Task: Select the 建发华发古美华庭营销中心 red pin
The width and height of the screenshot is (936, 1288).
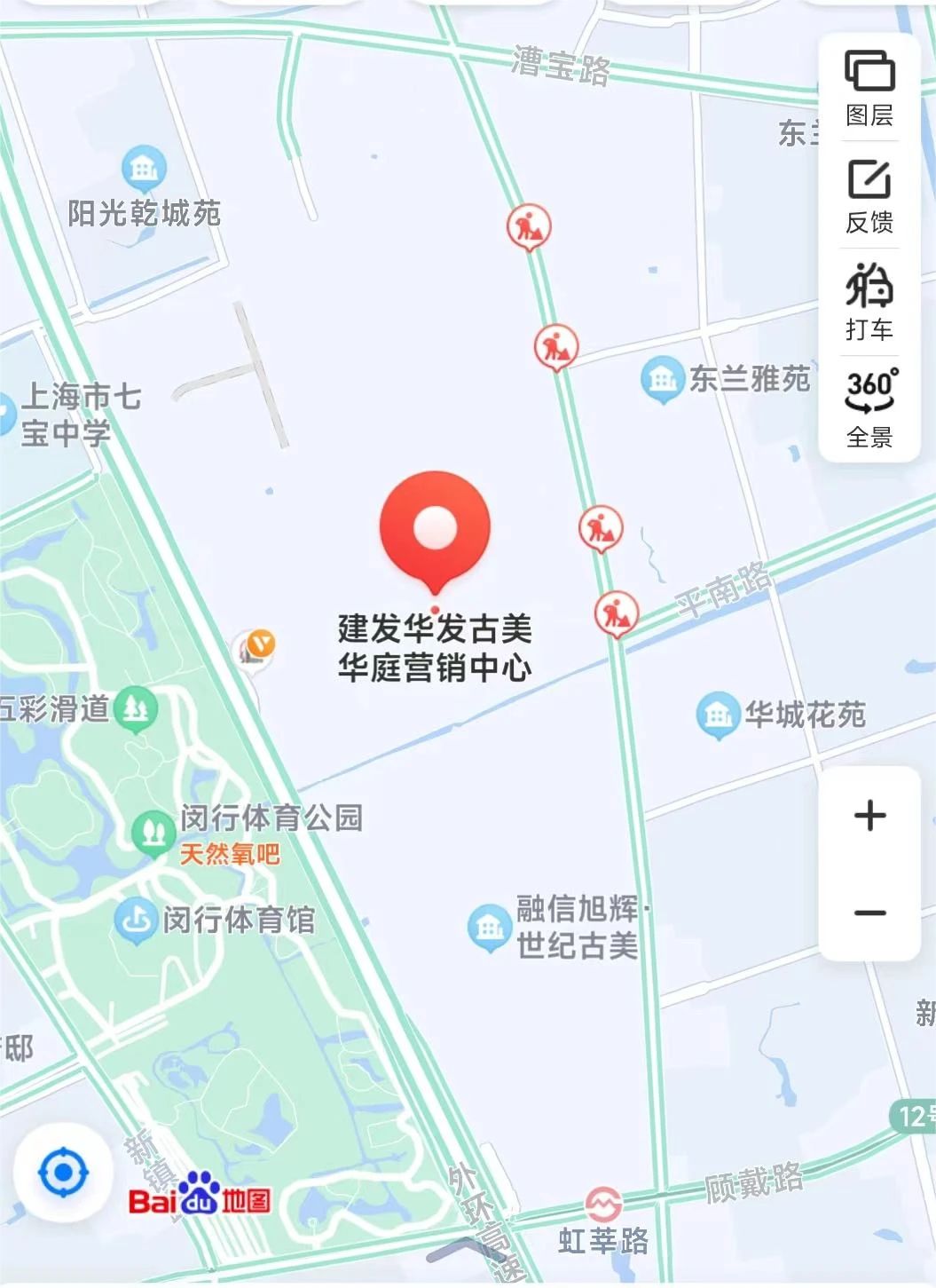Action: point(435,530)
